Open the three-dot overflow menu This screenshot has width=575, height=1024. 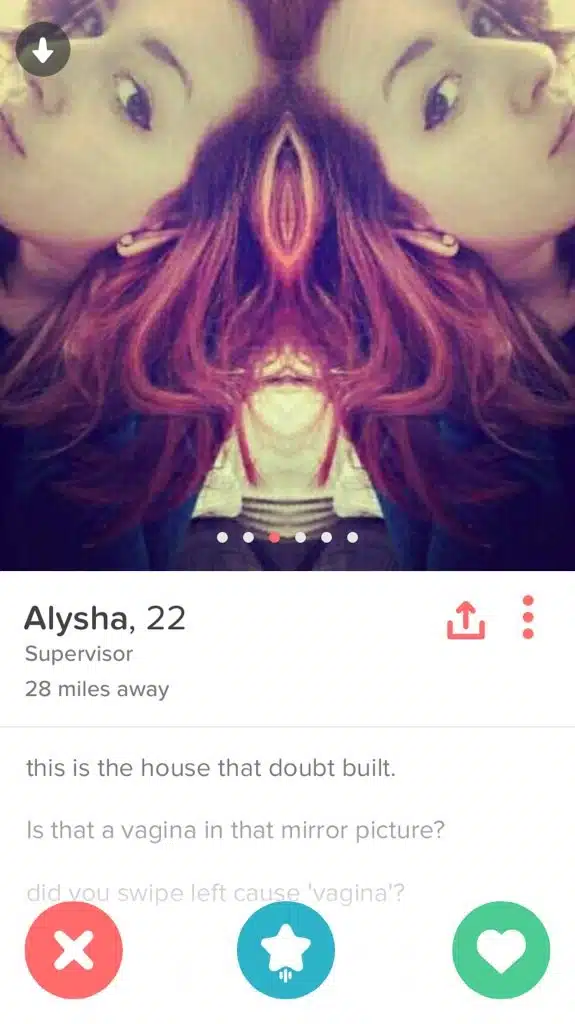[529, 616]
